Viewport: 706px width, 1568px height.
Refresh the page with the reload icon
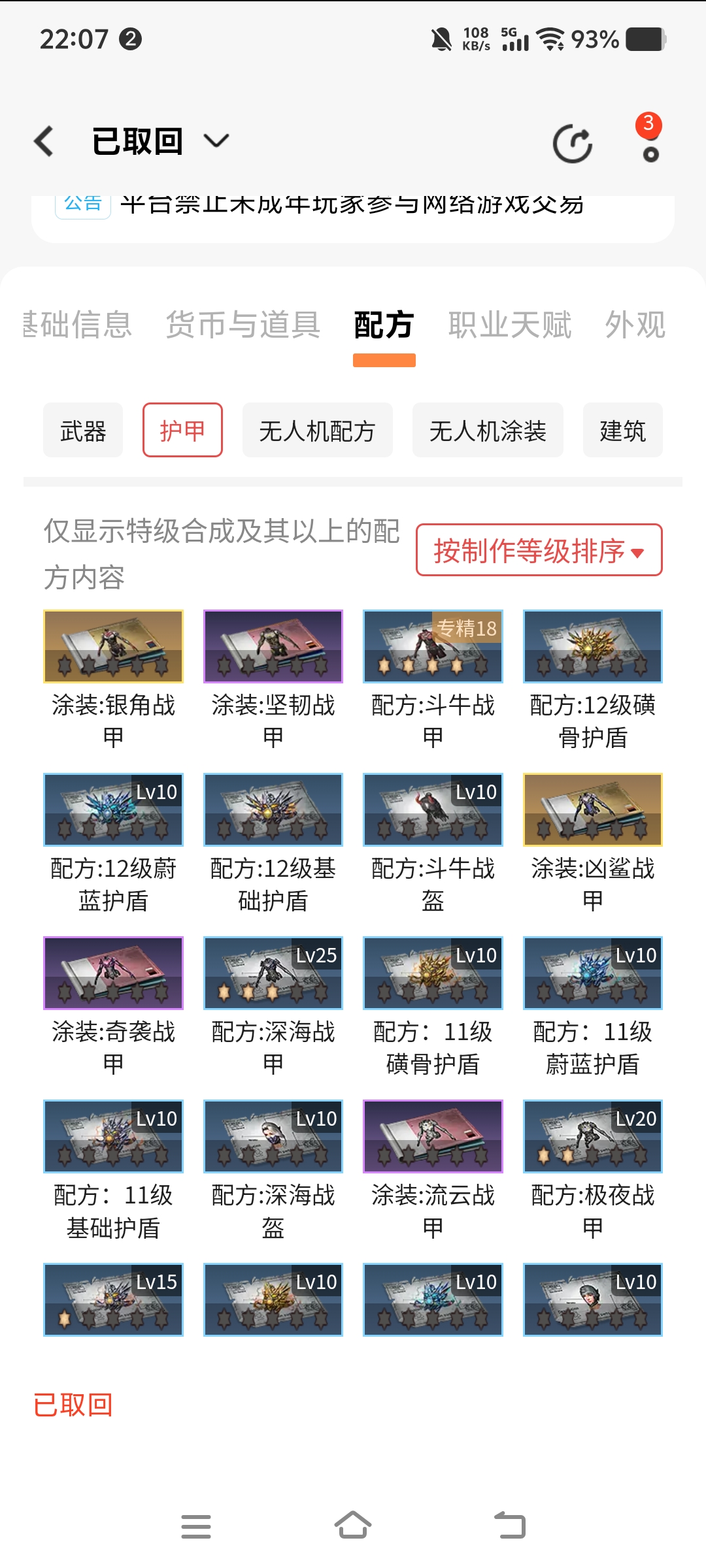pyautogui.click(x=572, y=143)
